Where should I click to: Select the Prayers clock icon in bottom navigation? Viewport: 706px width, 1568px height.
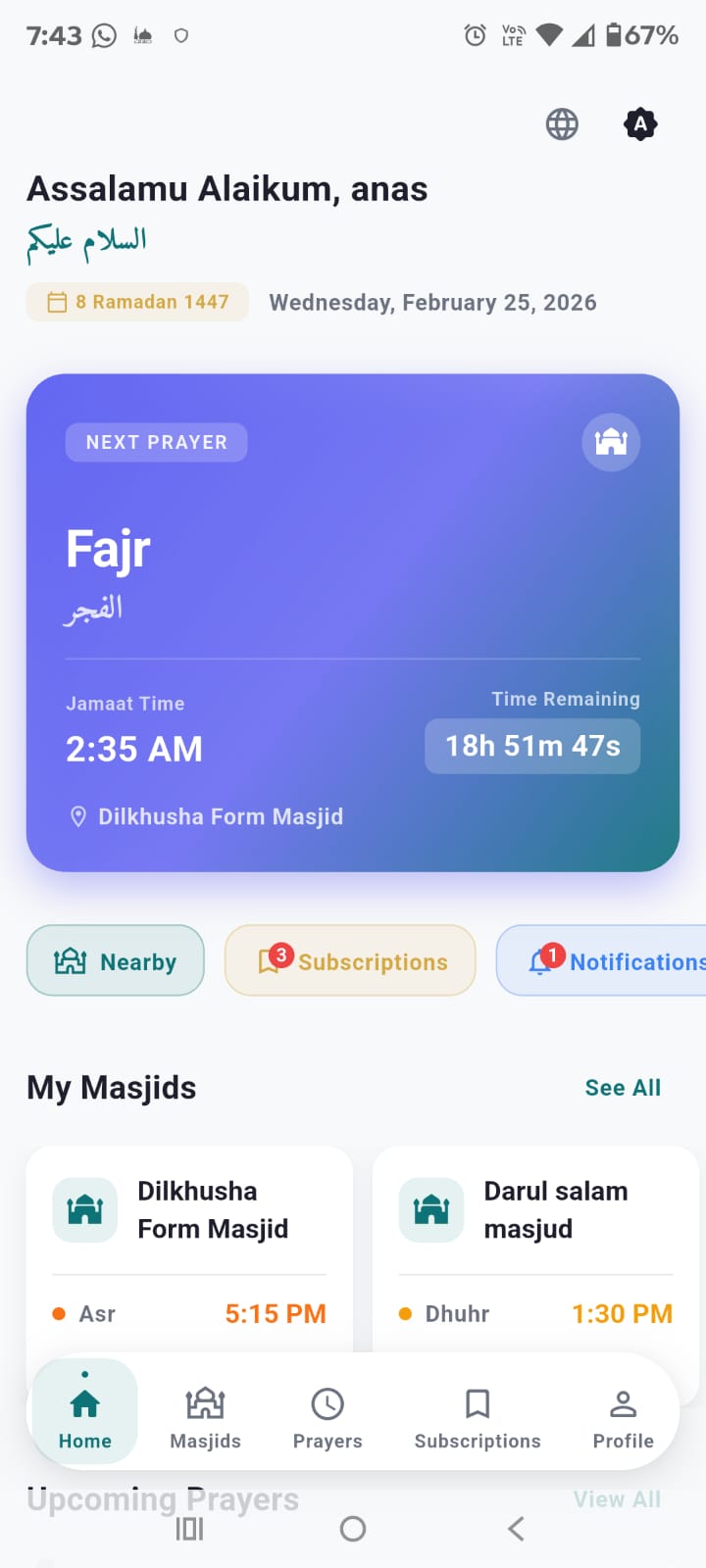click(x=328, y=1402)
